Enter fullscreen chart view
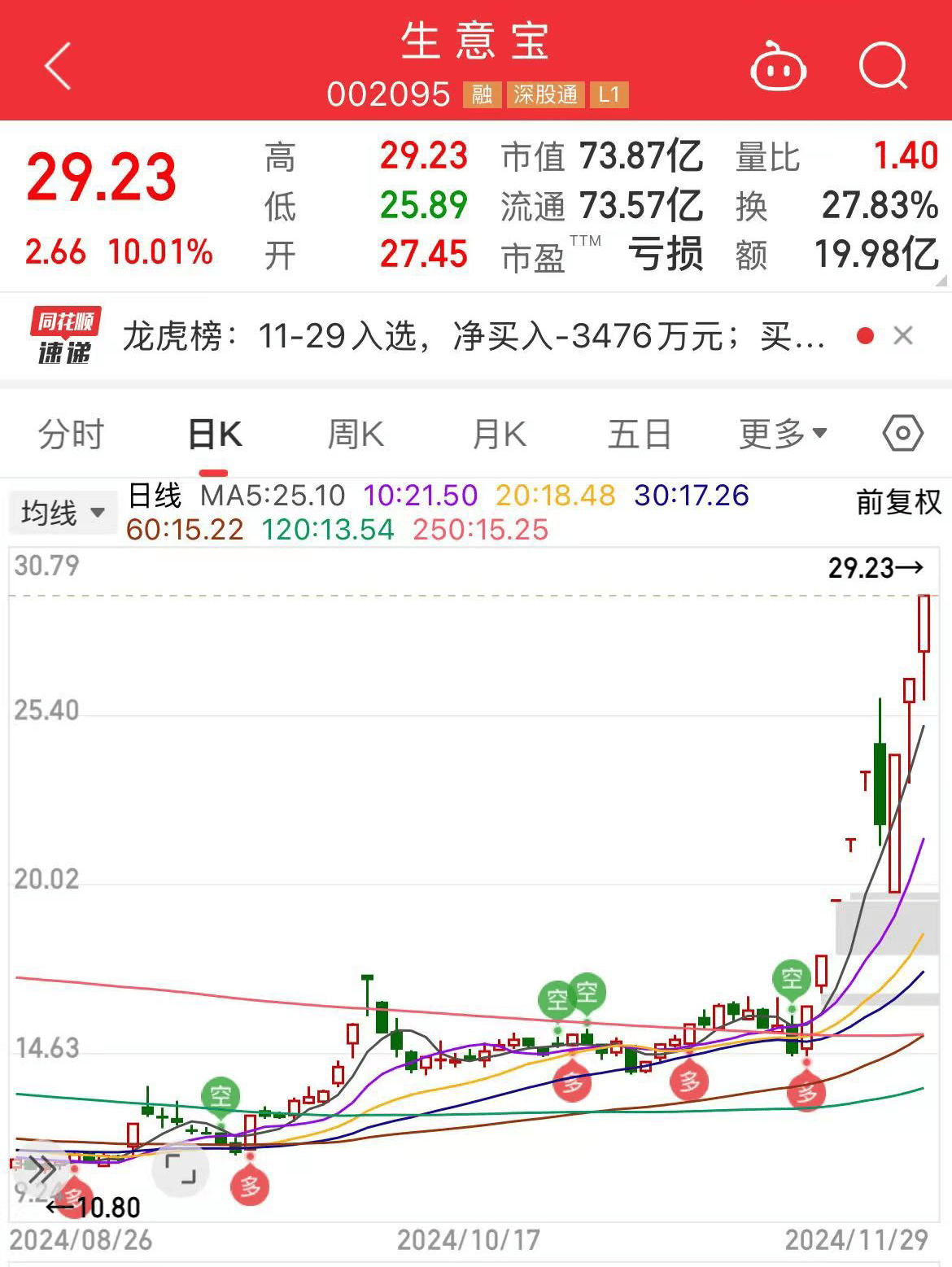This screenshot has width=952, height=1267. tap(181, 1169)
